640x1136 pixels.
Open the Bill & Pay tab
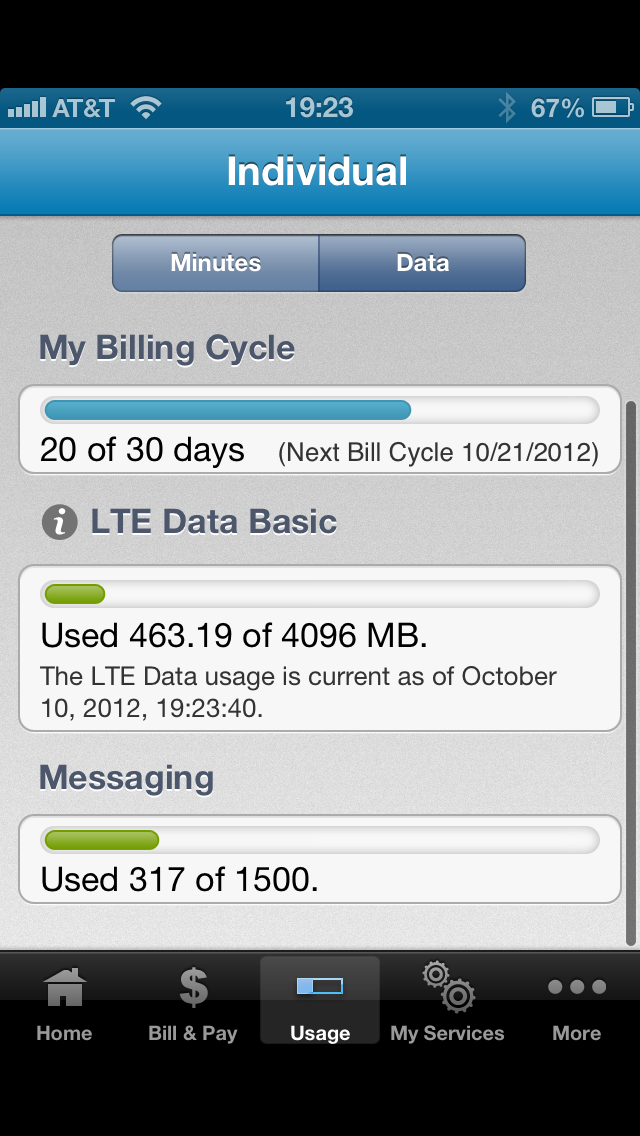click(193, 1001)
